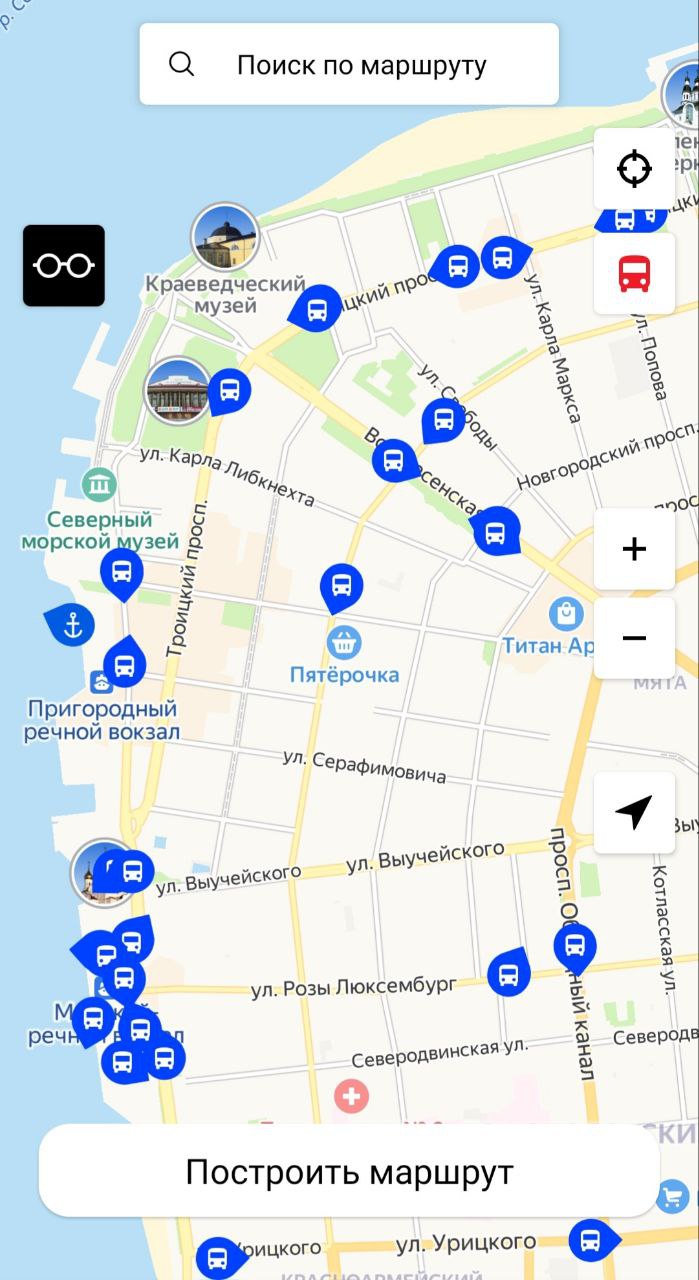The height and width of the screenshot is (1280, 699).
Task: Open the Пятёрочка store marker
Action: (x=343, y=643)
